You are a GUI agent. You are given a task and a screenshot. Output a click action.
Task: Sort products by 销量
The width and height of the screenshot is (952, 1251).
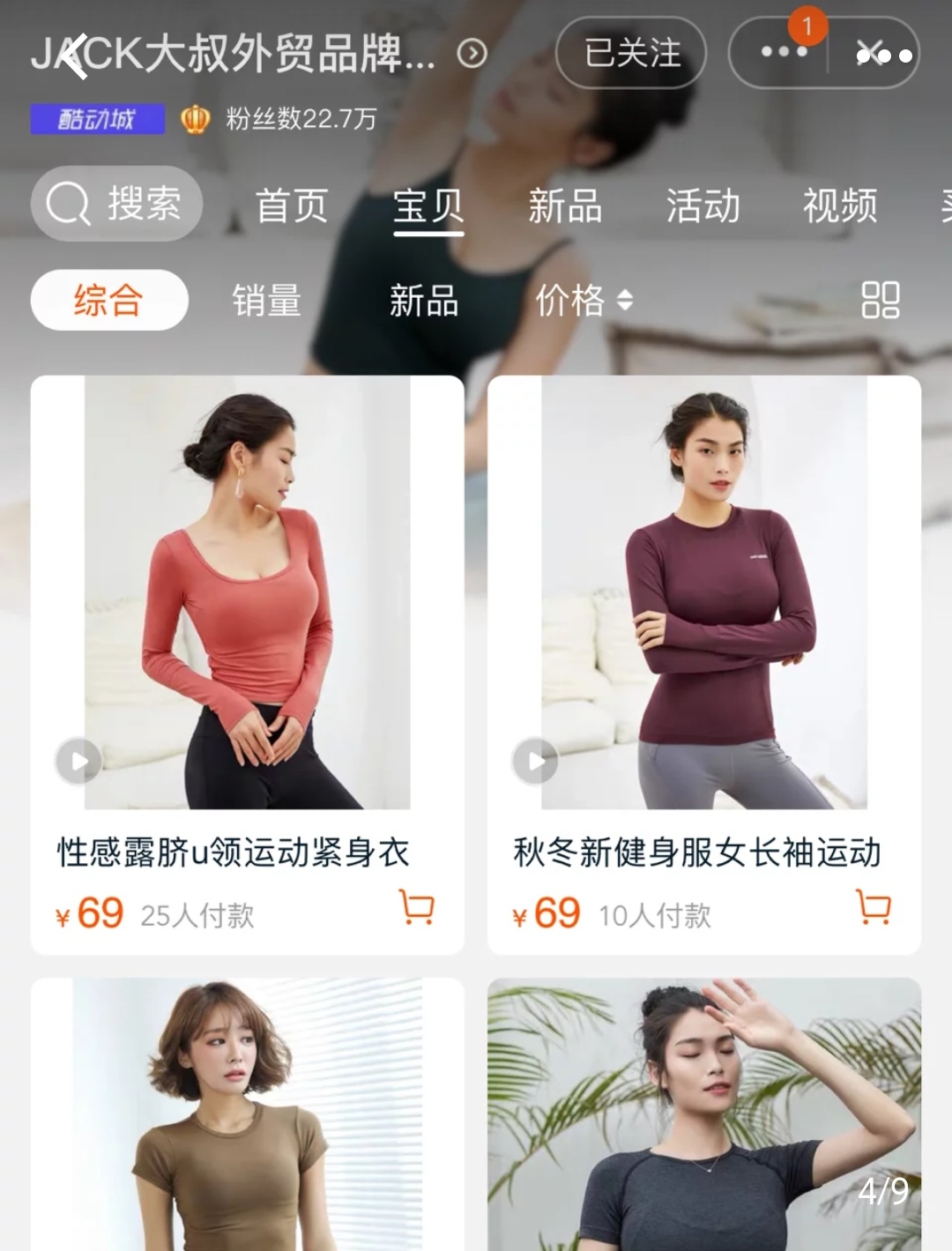pyautogui.click(x=266, y=300)
